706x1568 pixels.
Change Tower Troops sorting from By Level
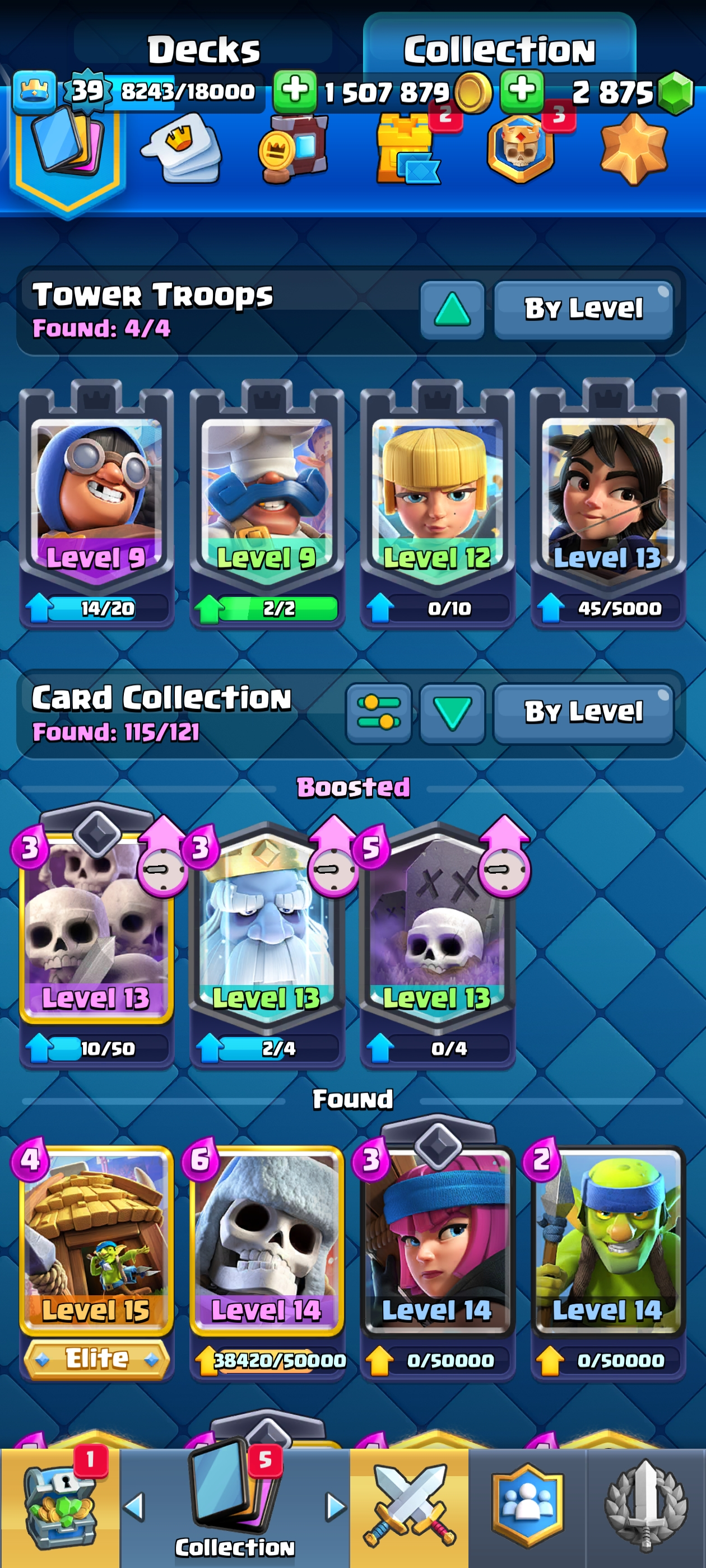pos(583,309)
